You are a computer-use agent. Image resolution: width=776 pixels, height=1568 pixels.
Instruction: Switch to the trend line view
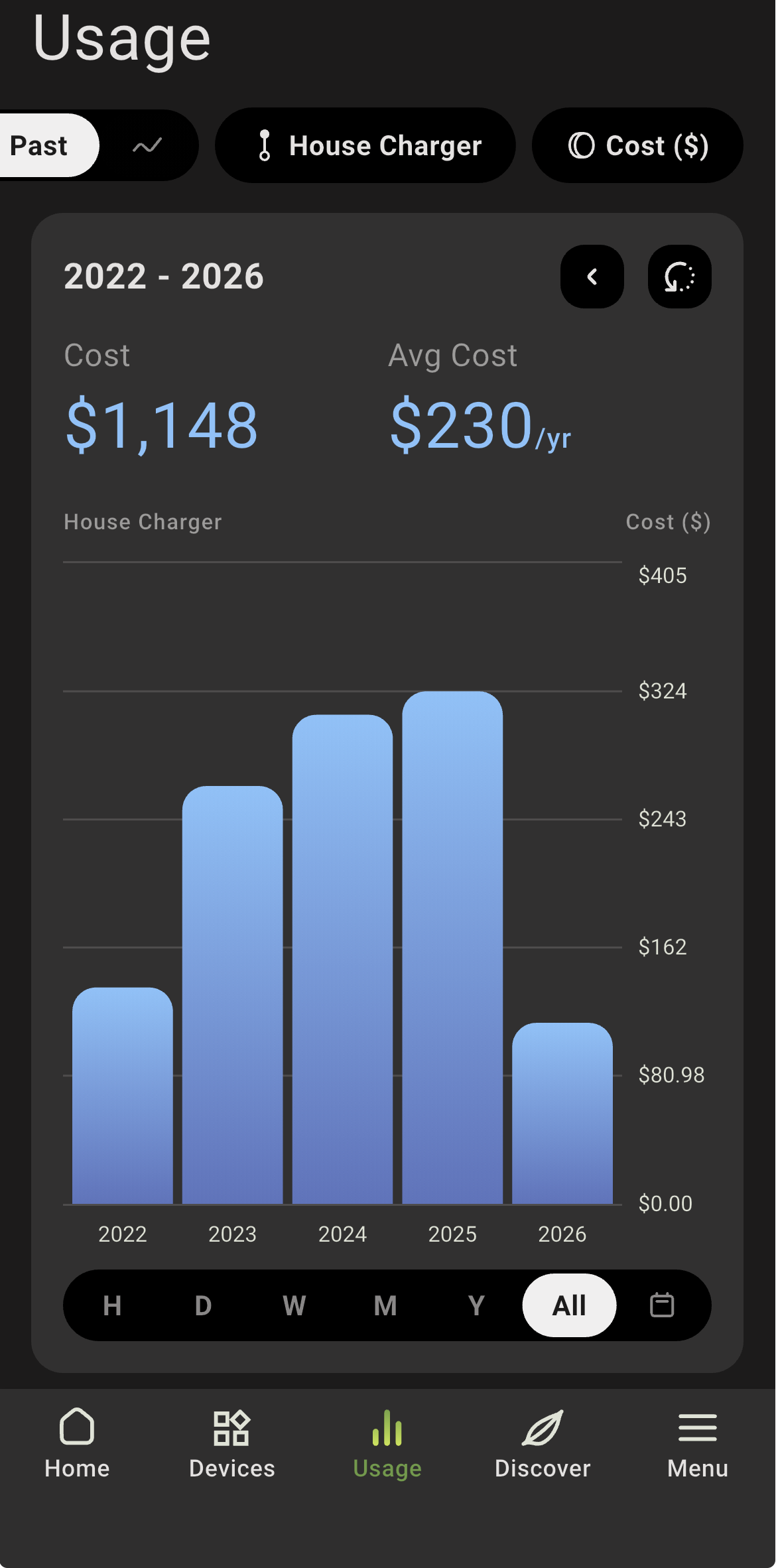click(147, 146)
